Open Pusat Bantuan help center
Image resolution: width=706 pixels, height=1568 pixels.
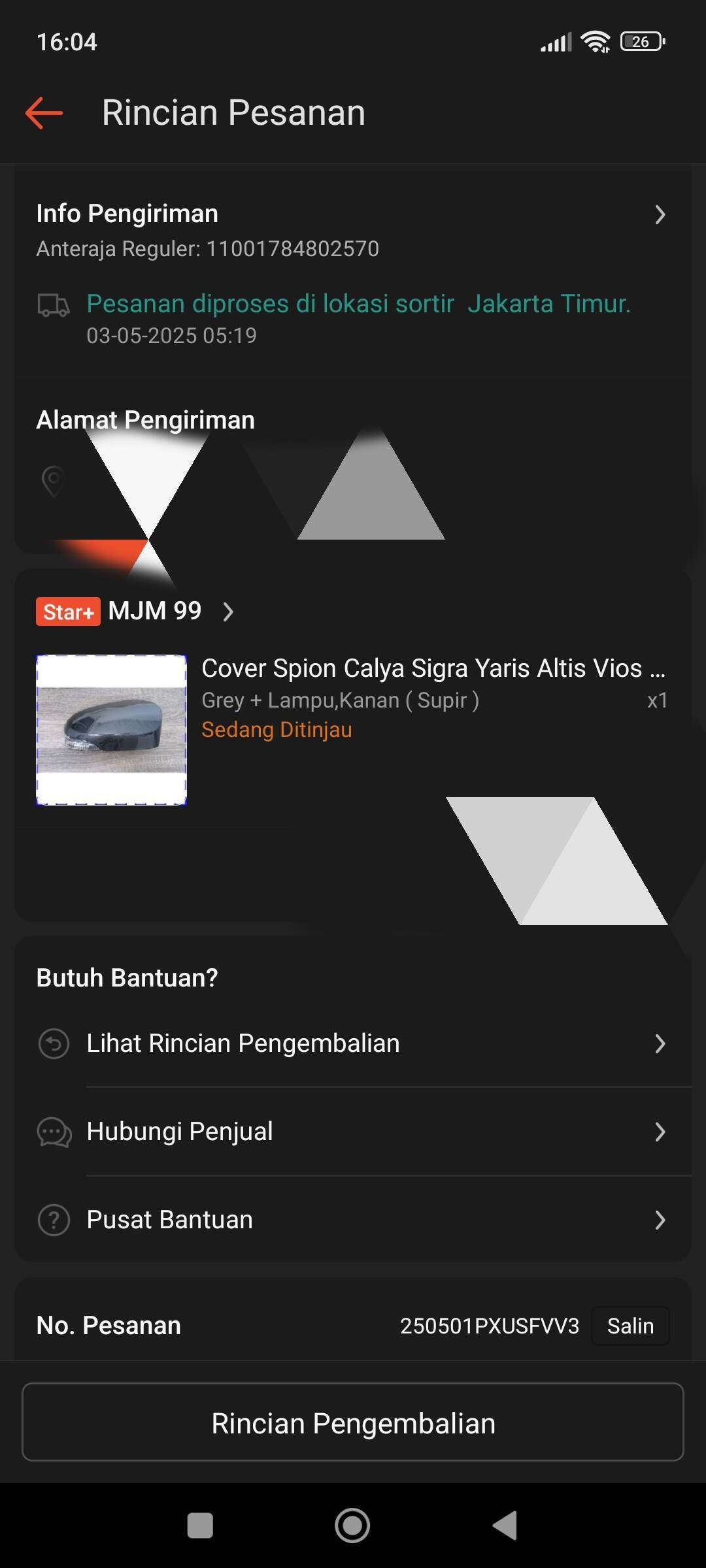[x=353, y=1220]
